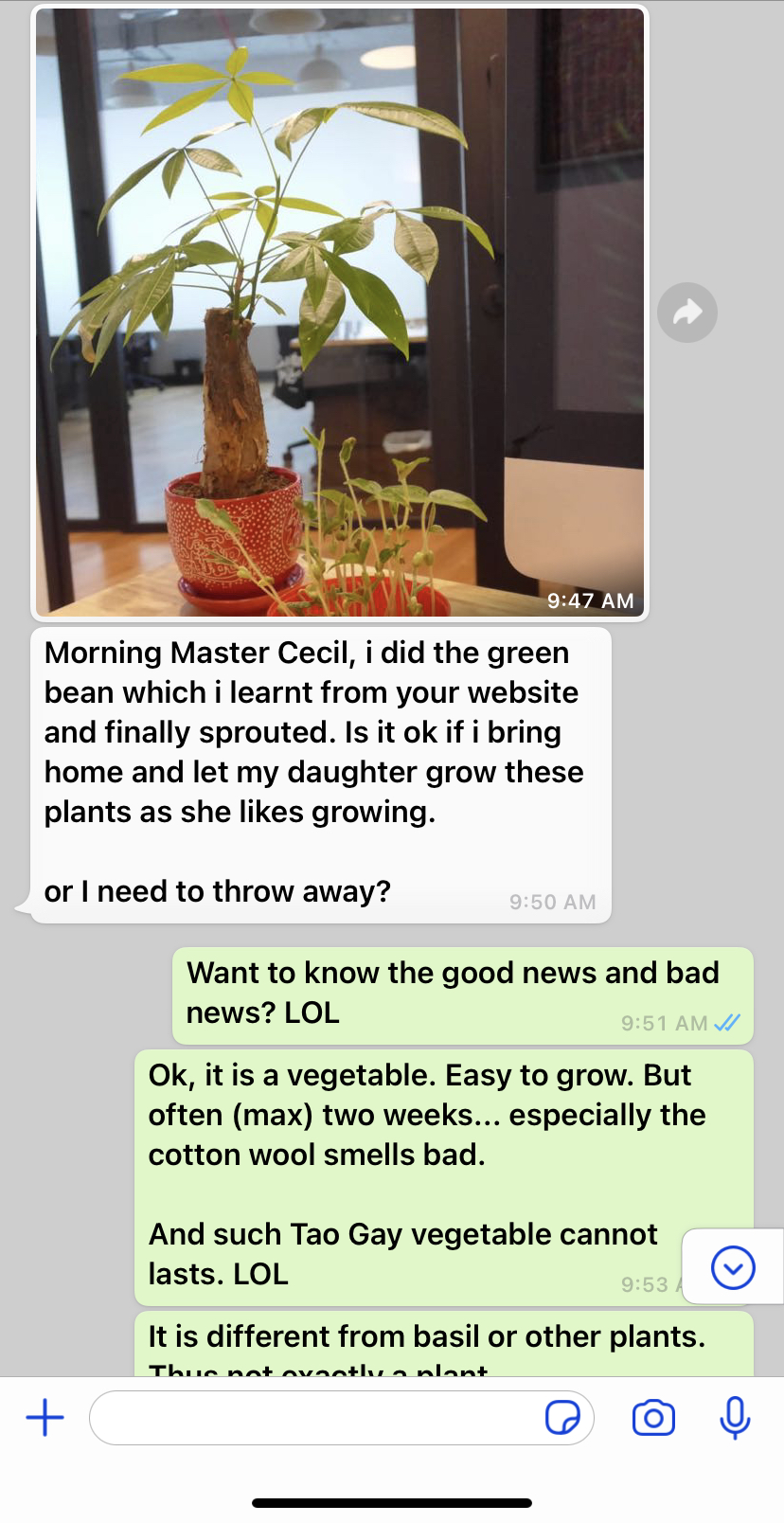Jump to the latest messages
Image resolution: width=784 pixels, height=1523 pixels.
[x=732, y=1267]
